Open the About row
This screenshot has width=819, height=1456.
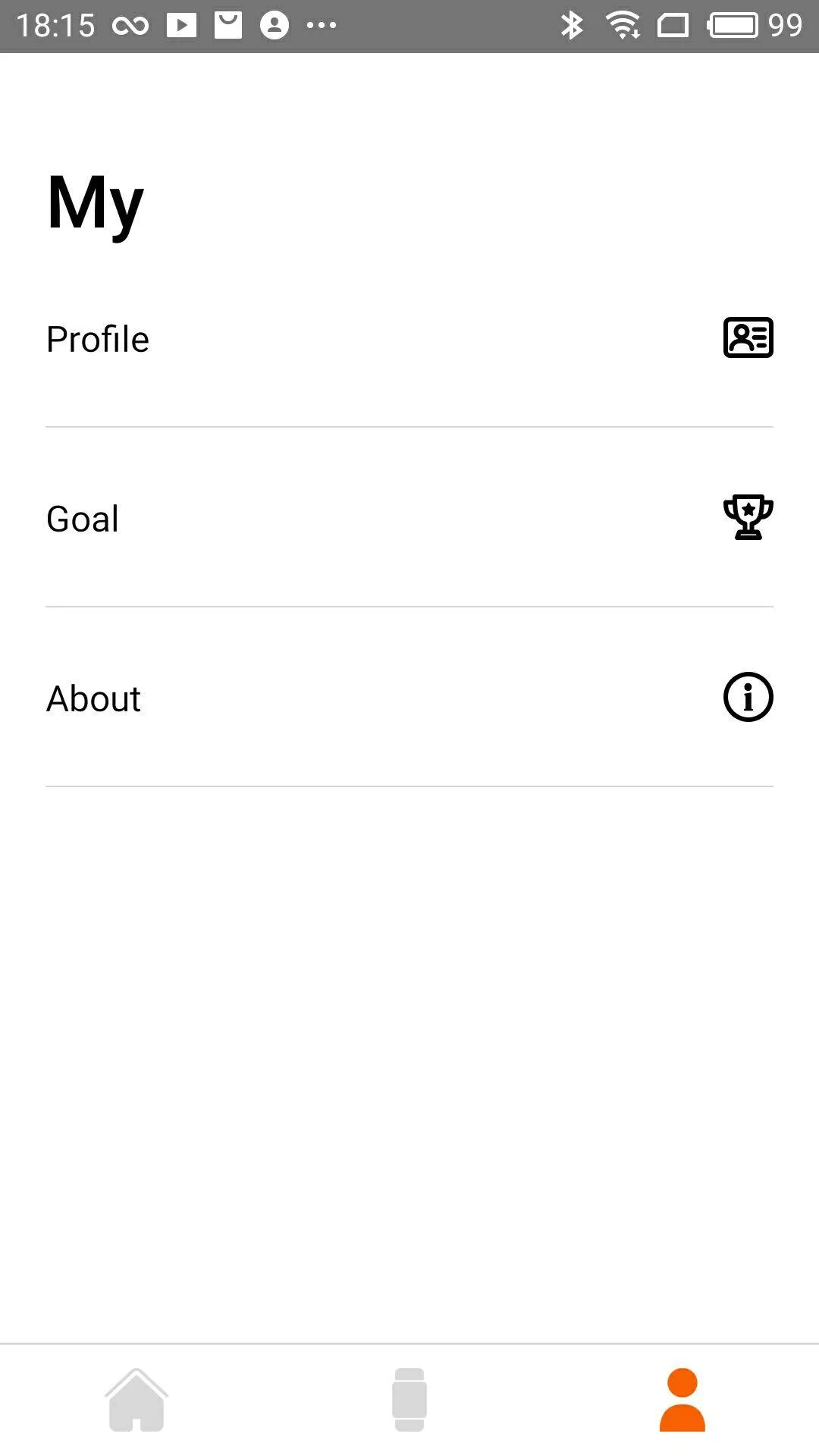[x=409, y=698]
